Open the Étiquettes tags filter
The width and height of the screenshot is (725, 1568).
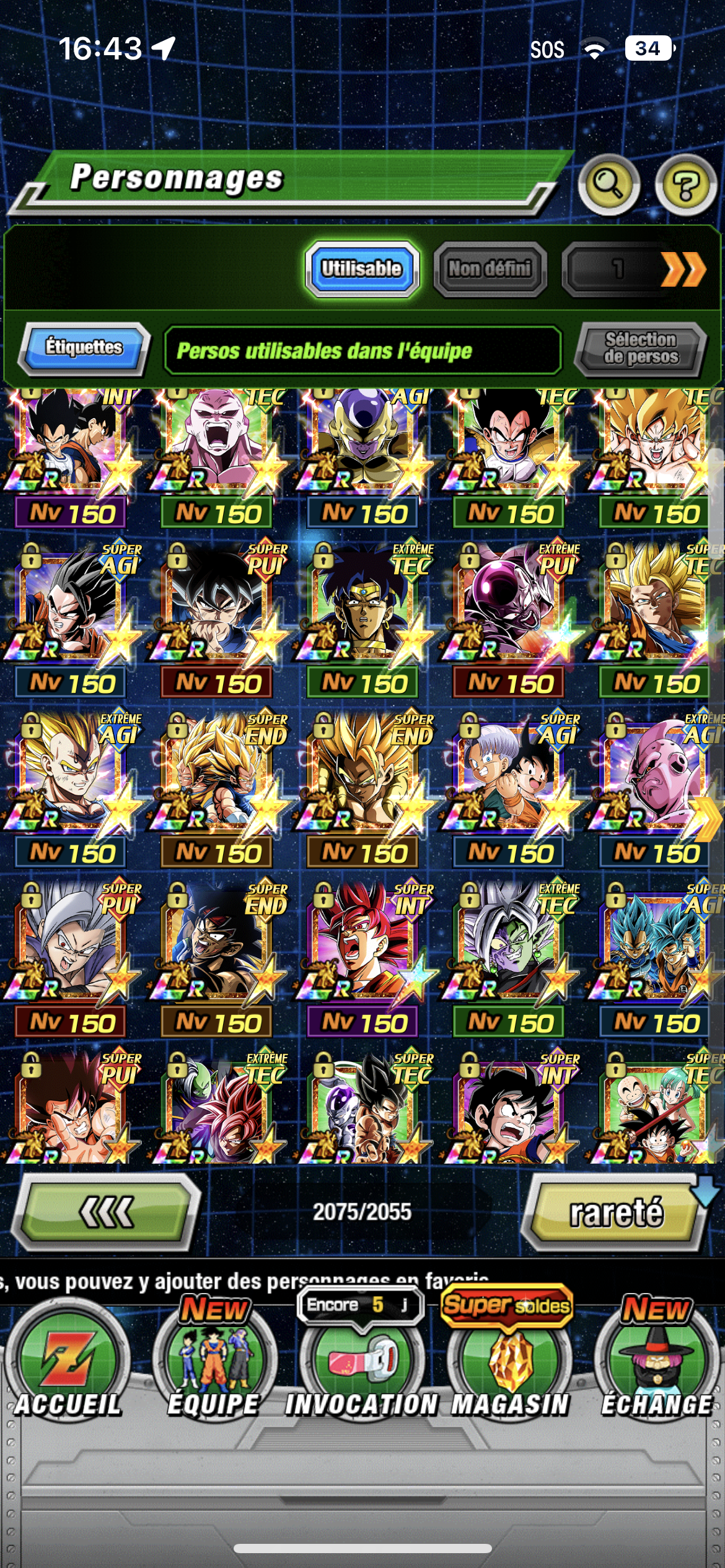coord(84,348)
